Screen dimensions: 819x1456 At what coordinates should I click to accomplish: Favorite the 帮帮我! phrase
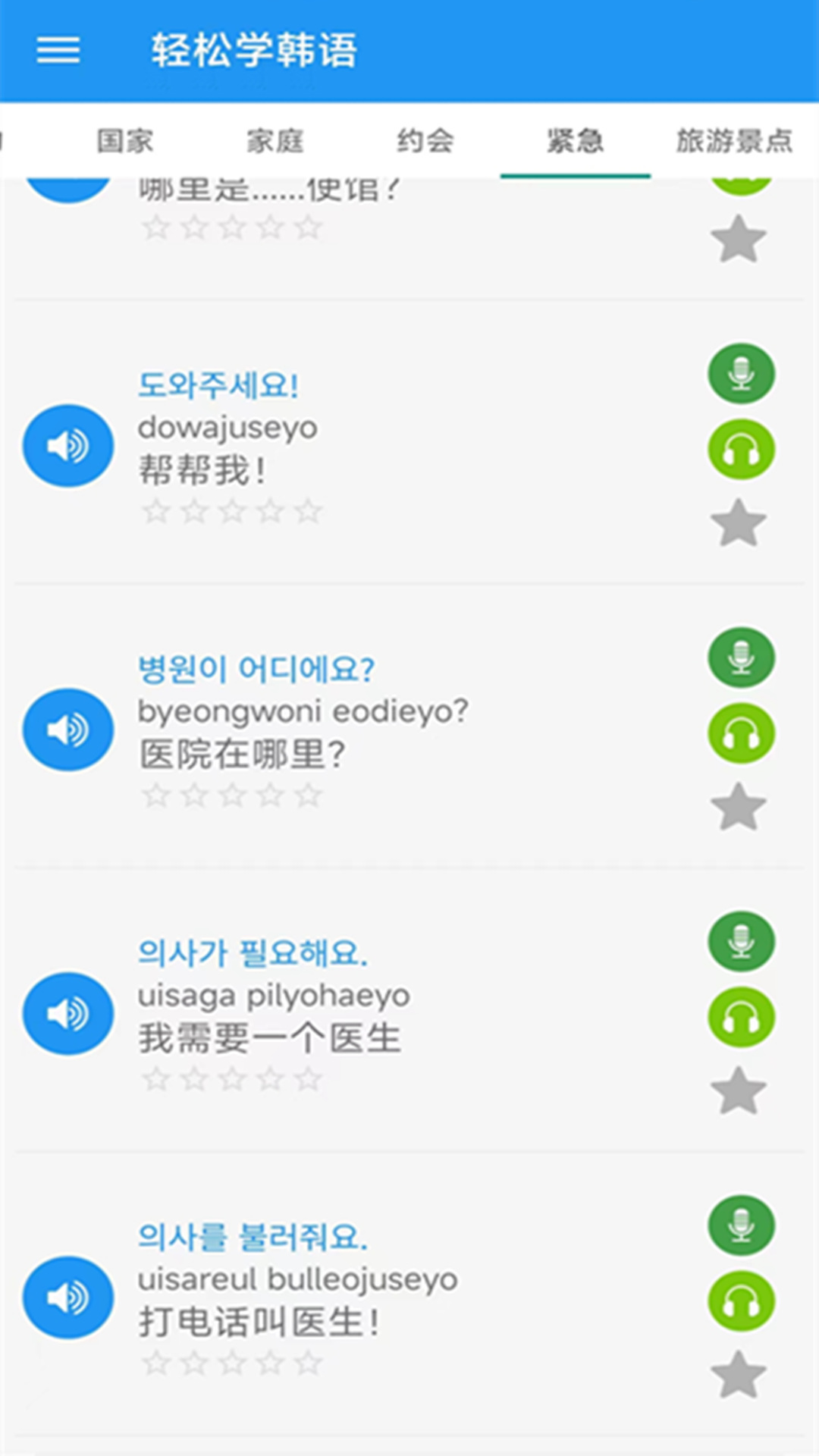coord(739,523)
